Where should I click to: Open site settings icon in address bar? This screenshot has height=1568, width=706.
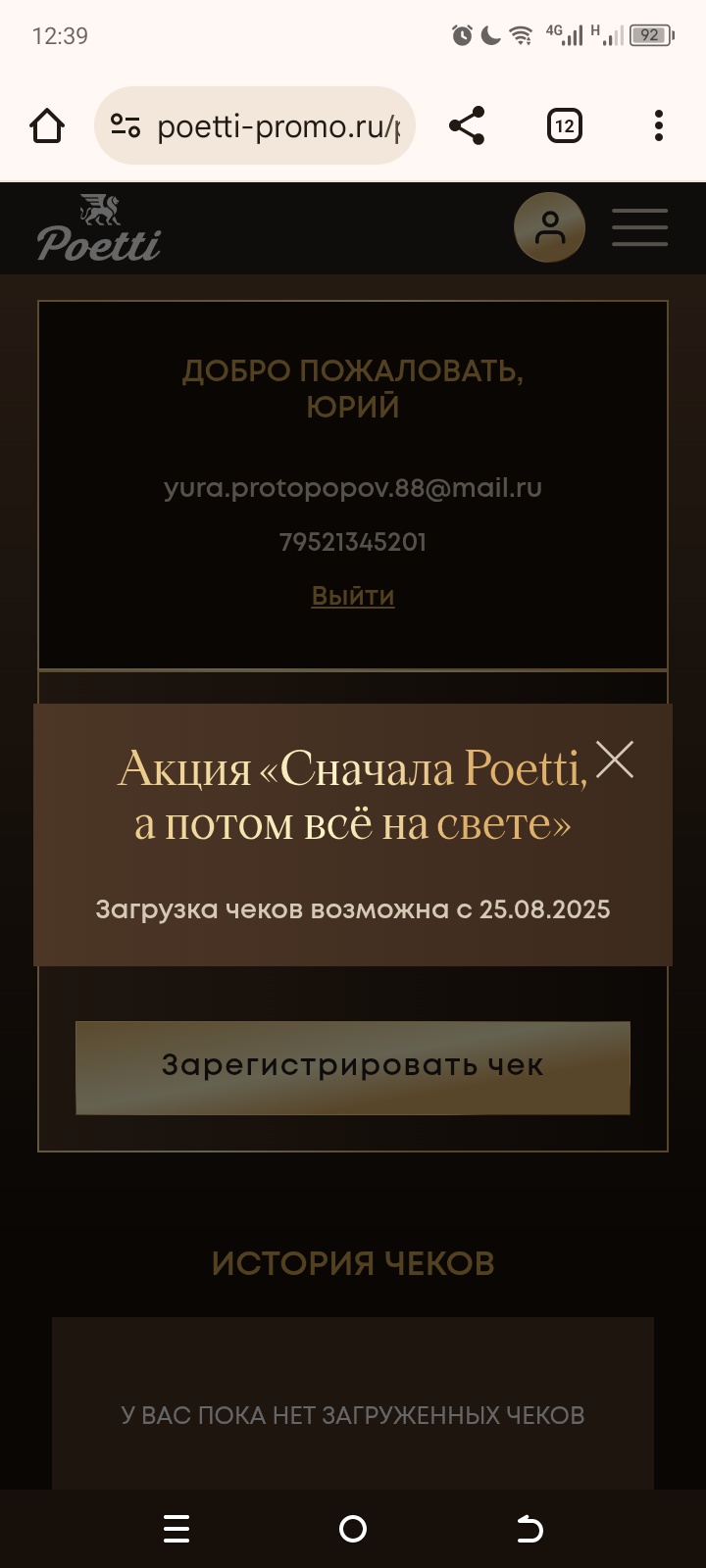pos(126,125)
